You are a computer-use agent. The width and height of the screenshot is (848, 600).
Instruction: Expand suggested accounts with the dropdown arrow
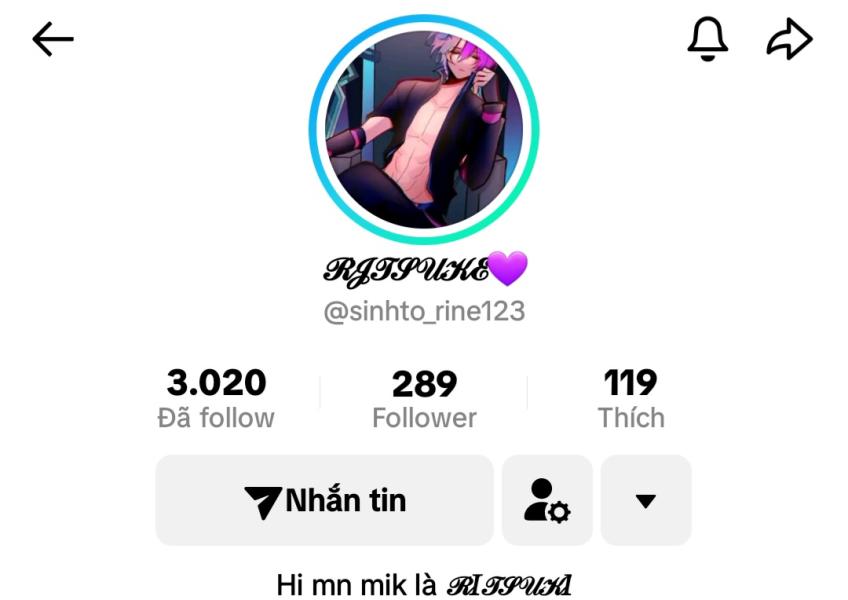646,500
